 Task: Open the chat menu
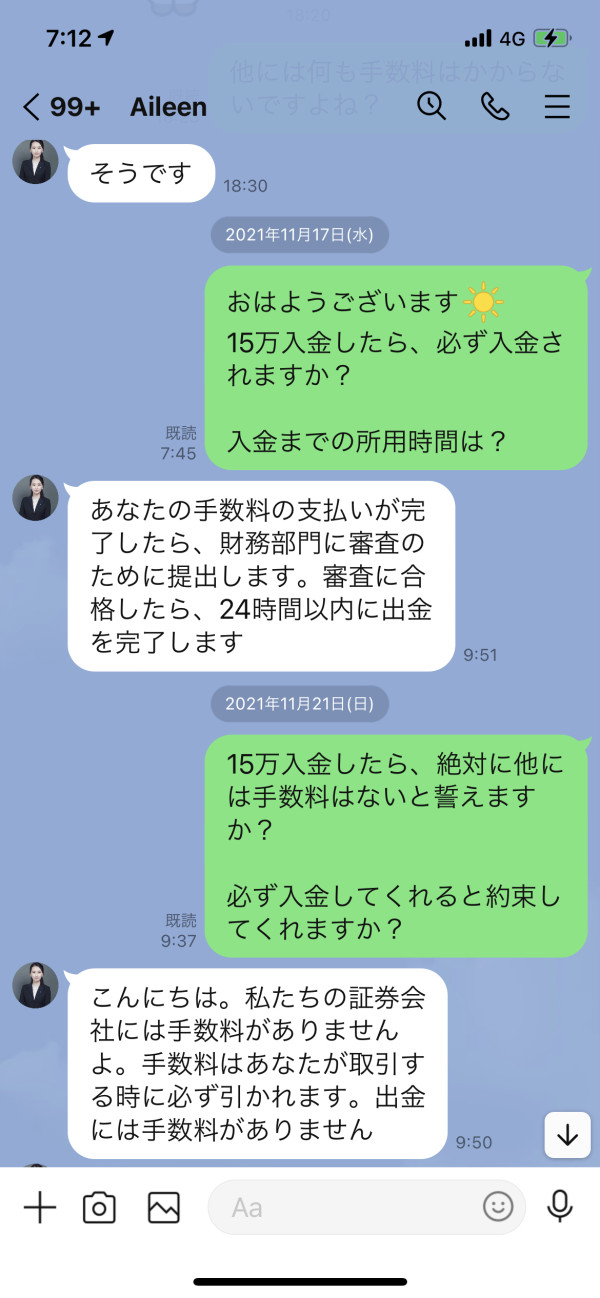coord(557,107)
